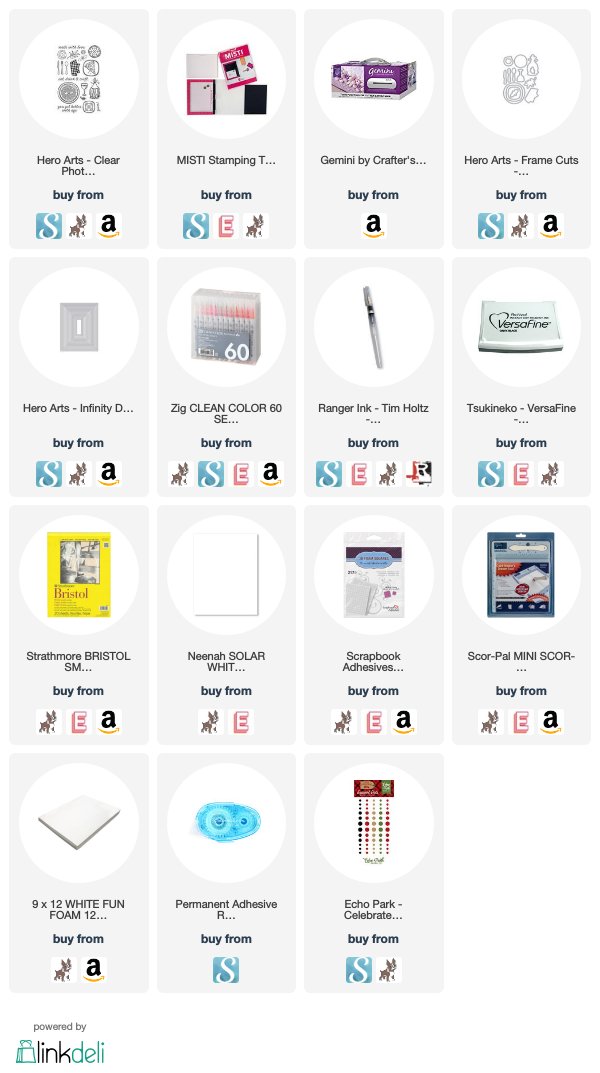The height and width of the screenshot is (1073, 600).
Task: Buy Hero Arts Infinity Dies from Scrapbook.com
Action: (49, 474)
